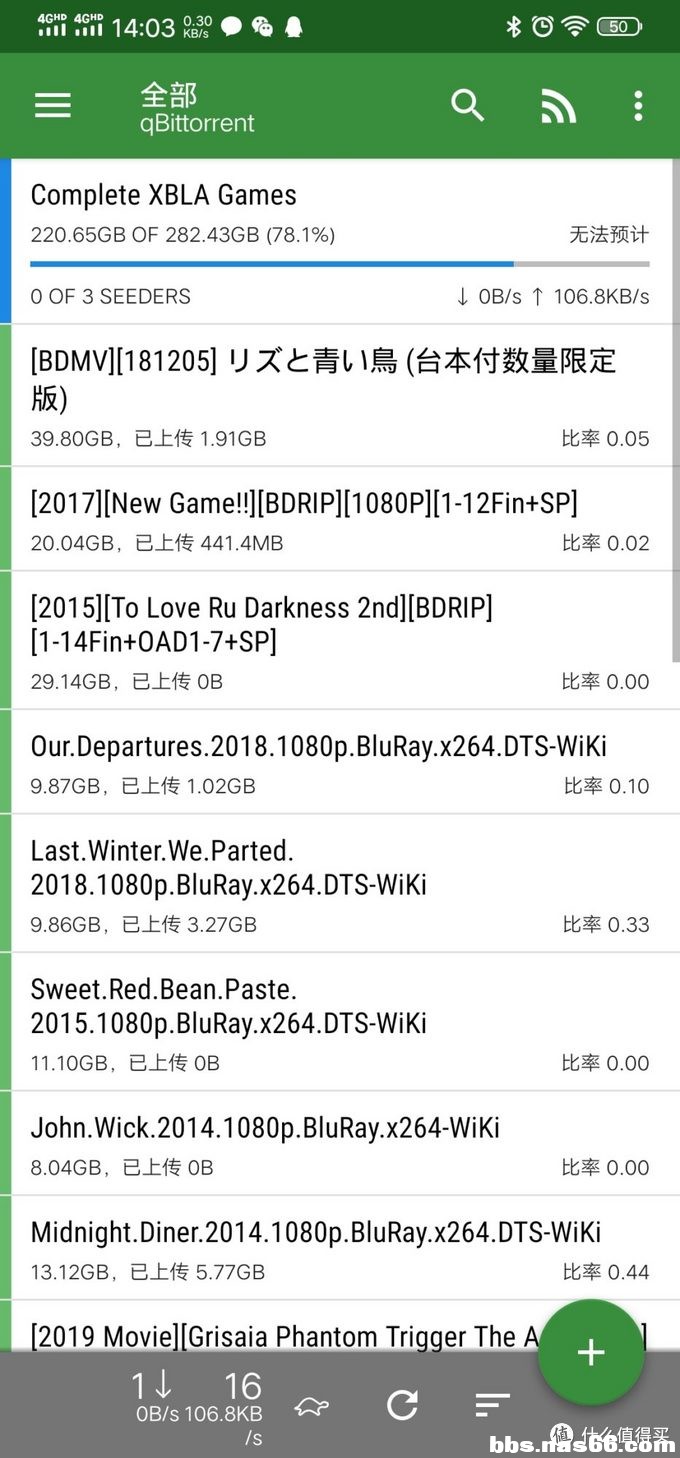Open the Complete XBLA Games torrent
This screenshot has height=1458, width=680.
pyautogui.click(x=340, y=240)
